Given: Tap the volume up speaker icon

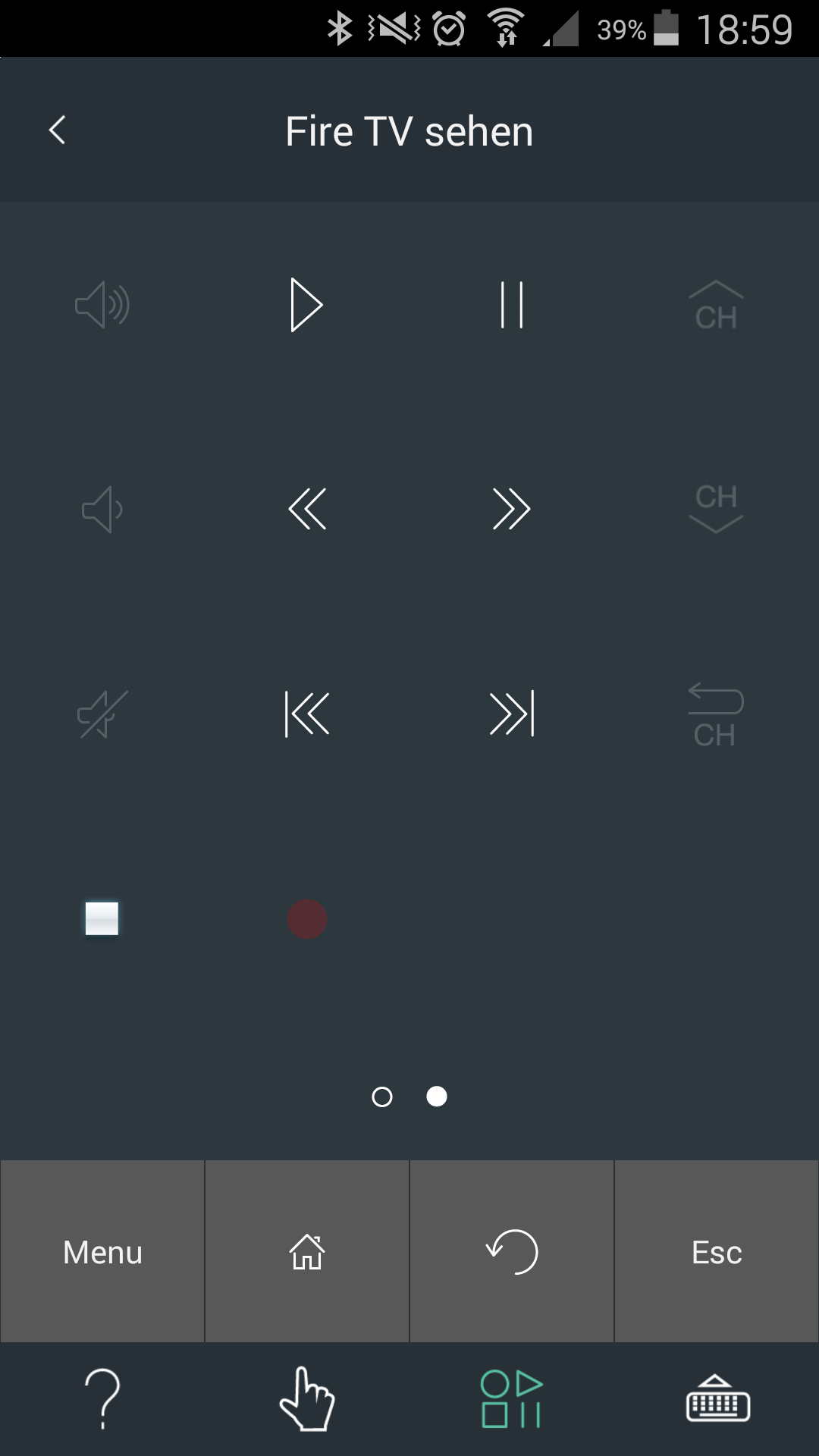Looking at the screenshot, I should (x=102, y=305).
